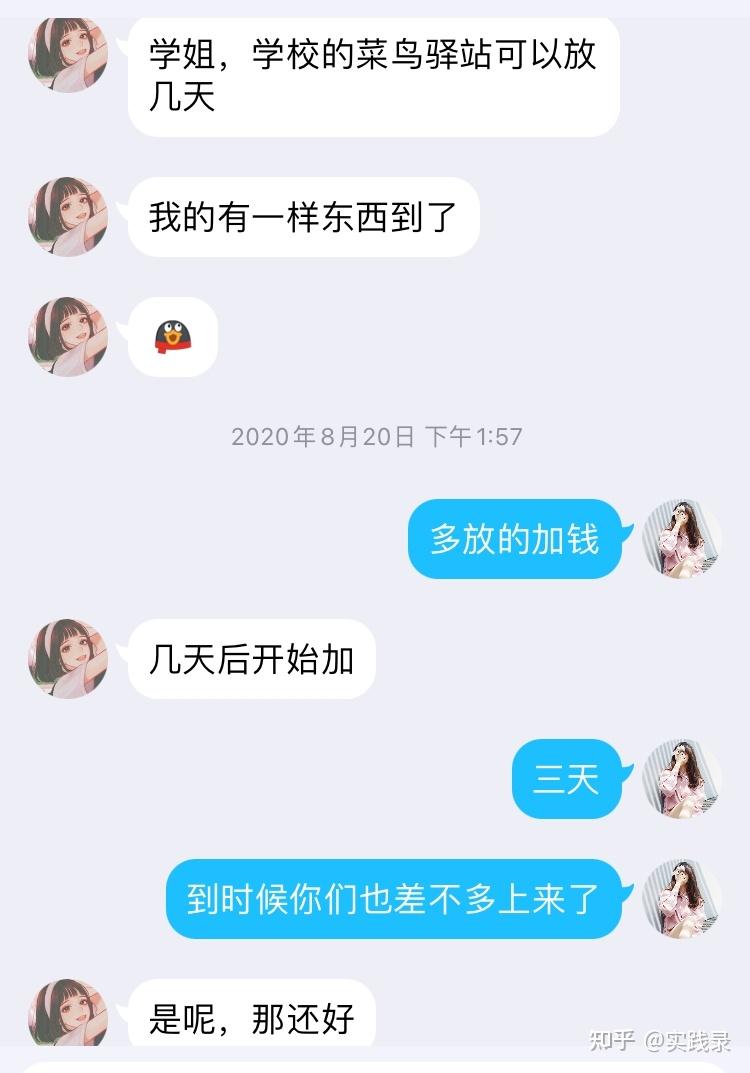Open the avatar next to "多放的加钱"
This screenshot has width=750, height=1073.
(682, 539)
